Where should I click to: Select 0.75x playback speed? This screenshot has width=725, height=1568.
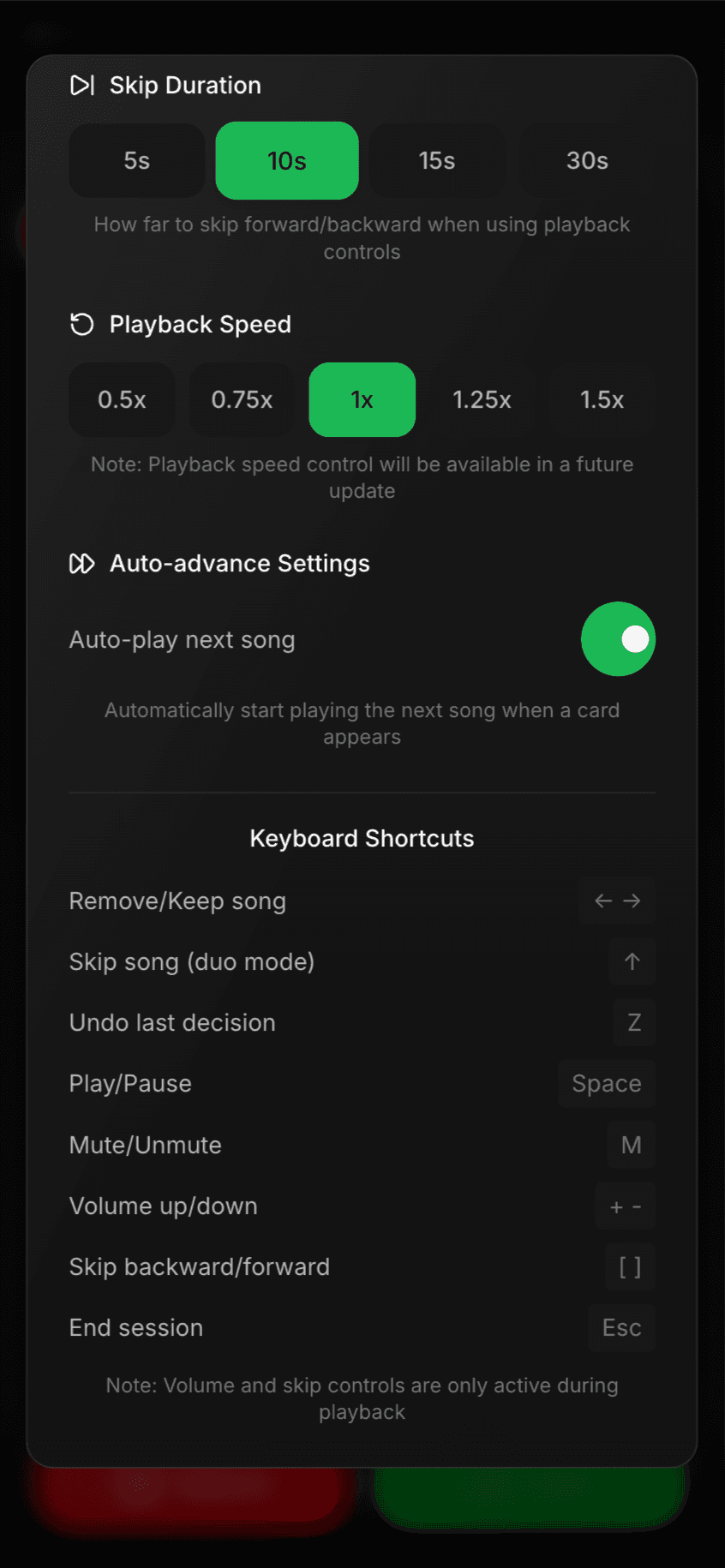click(243, 399)
